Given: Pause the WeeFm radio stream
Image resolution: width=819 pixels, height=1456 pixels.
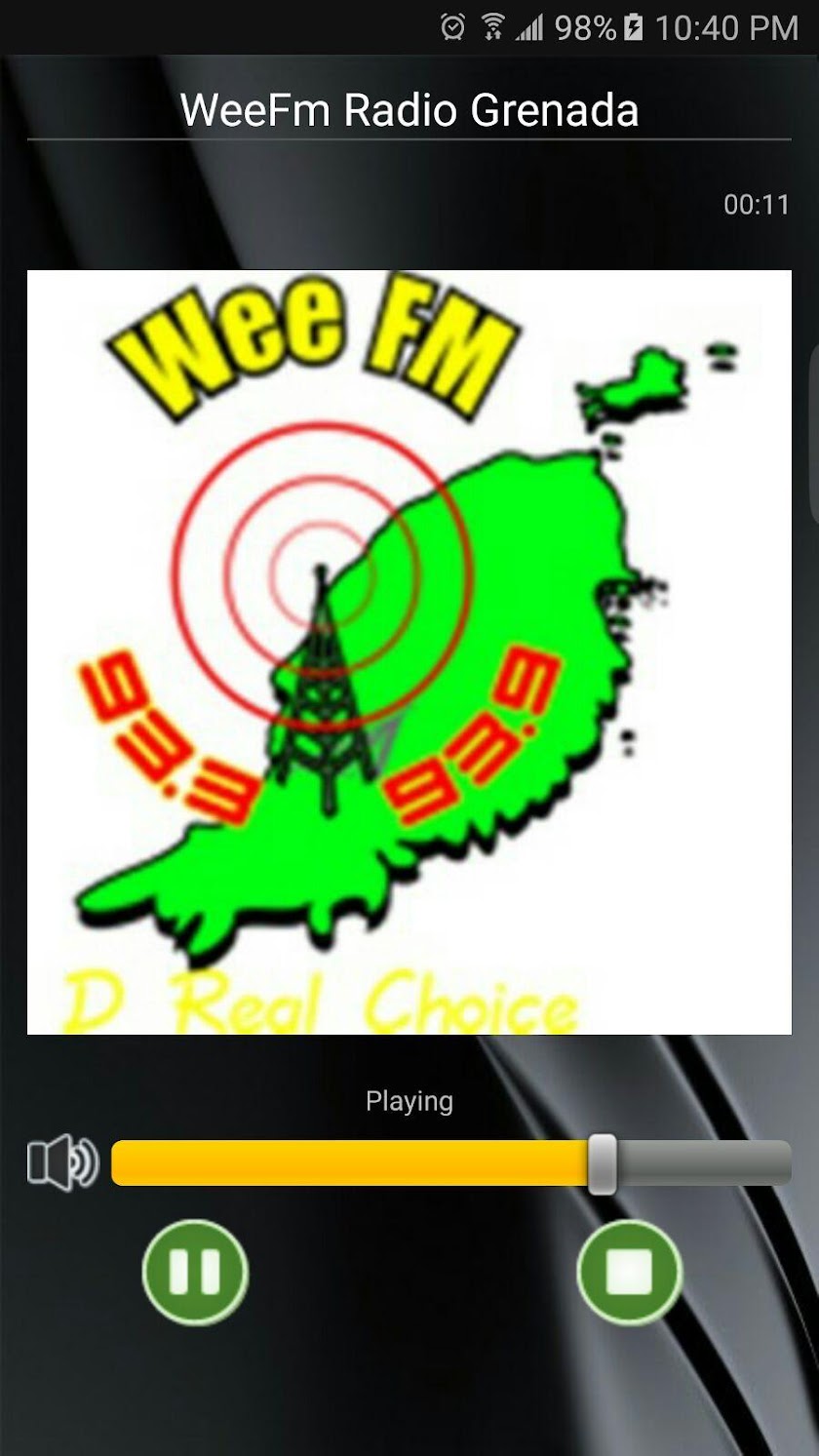Looking at the screenshot, I should 195,1272.
